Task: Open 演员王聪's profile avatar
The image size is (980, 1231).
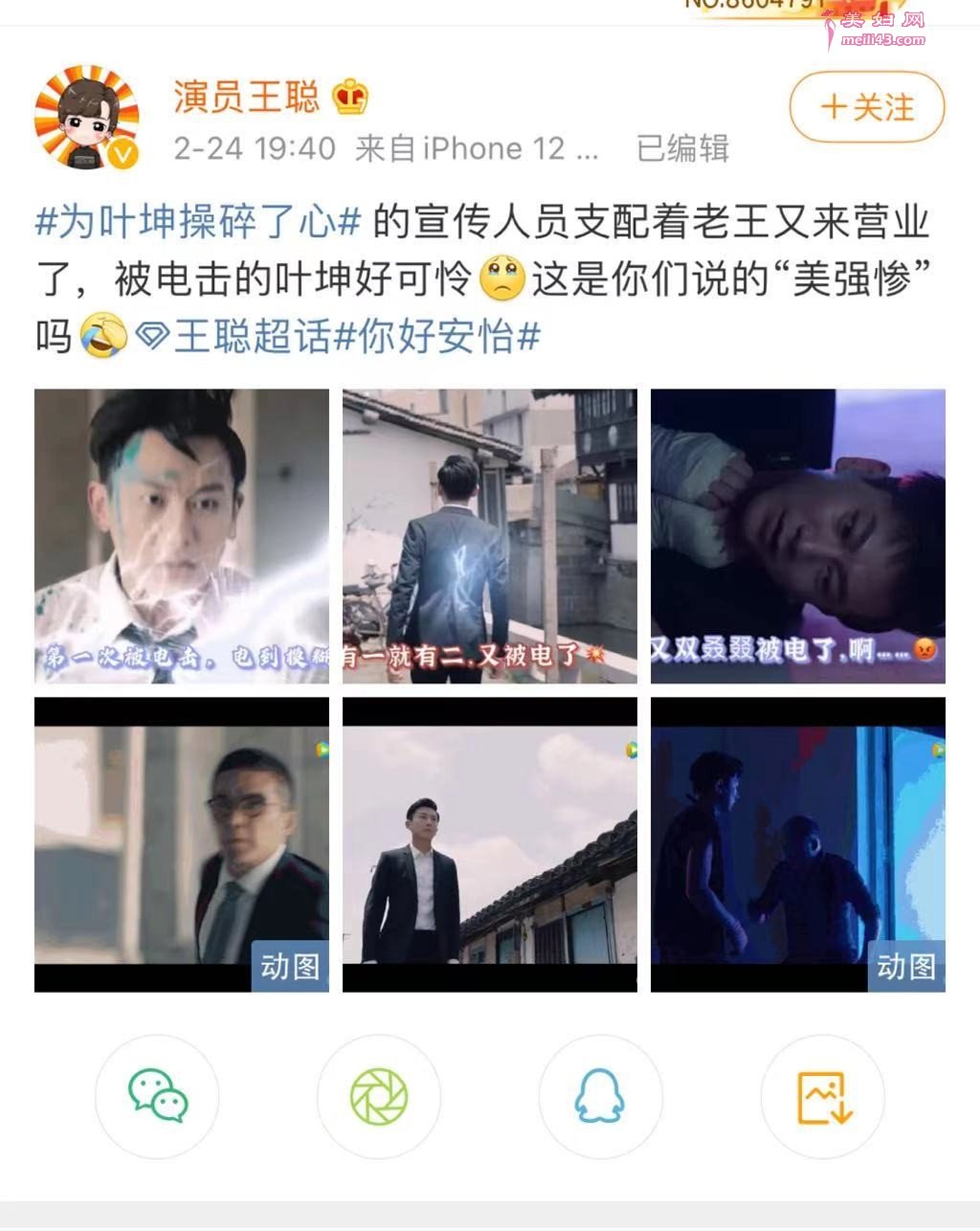Action: (x=87, y=117)
